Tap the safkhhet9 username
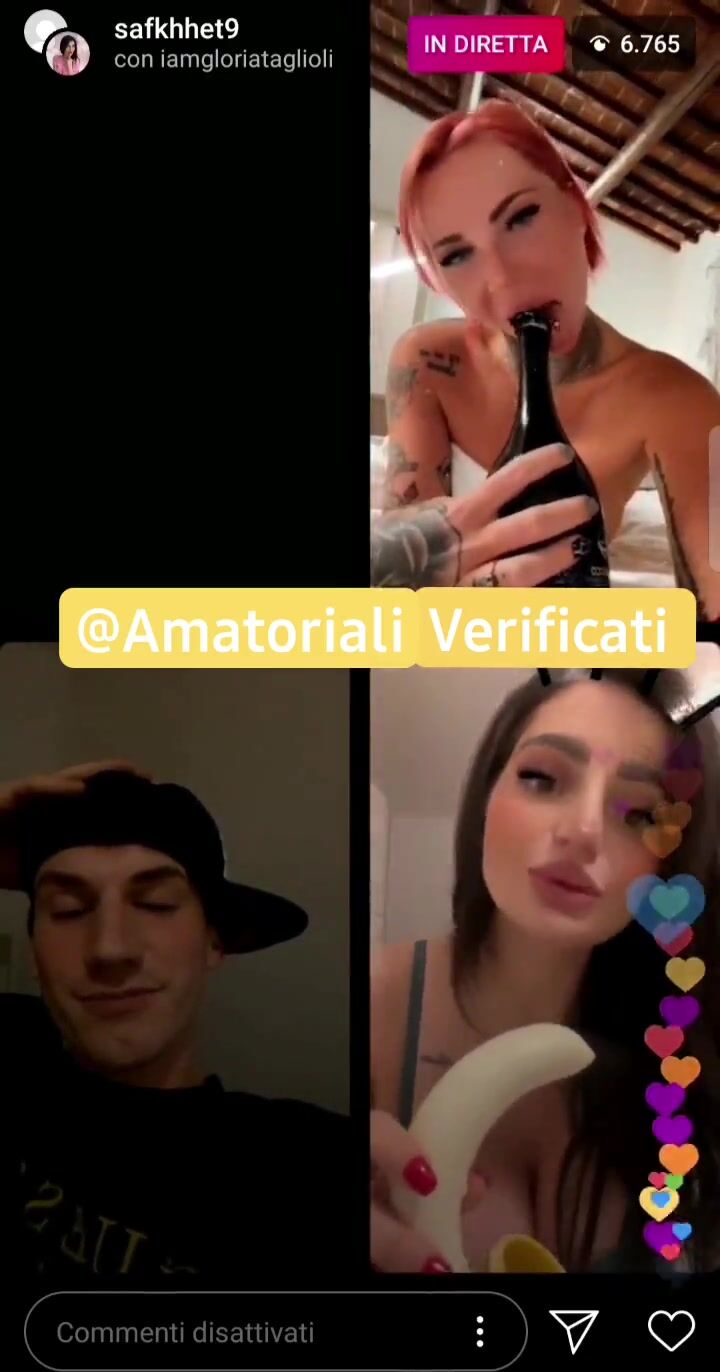 [177, 29]
